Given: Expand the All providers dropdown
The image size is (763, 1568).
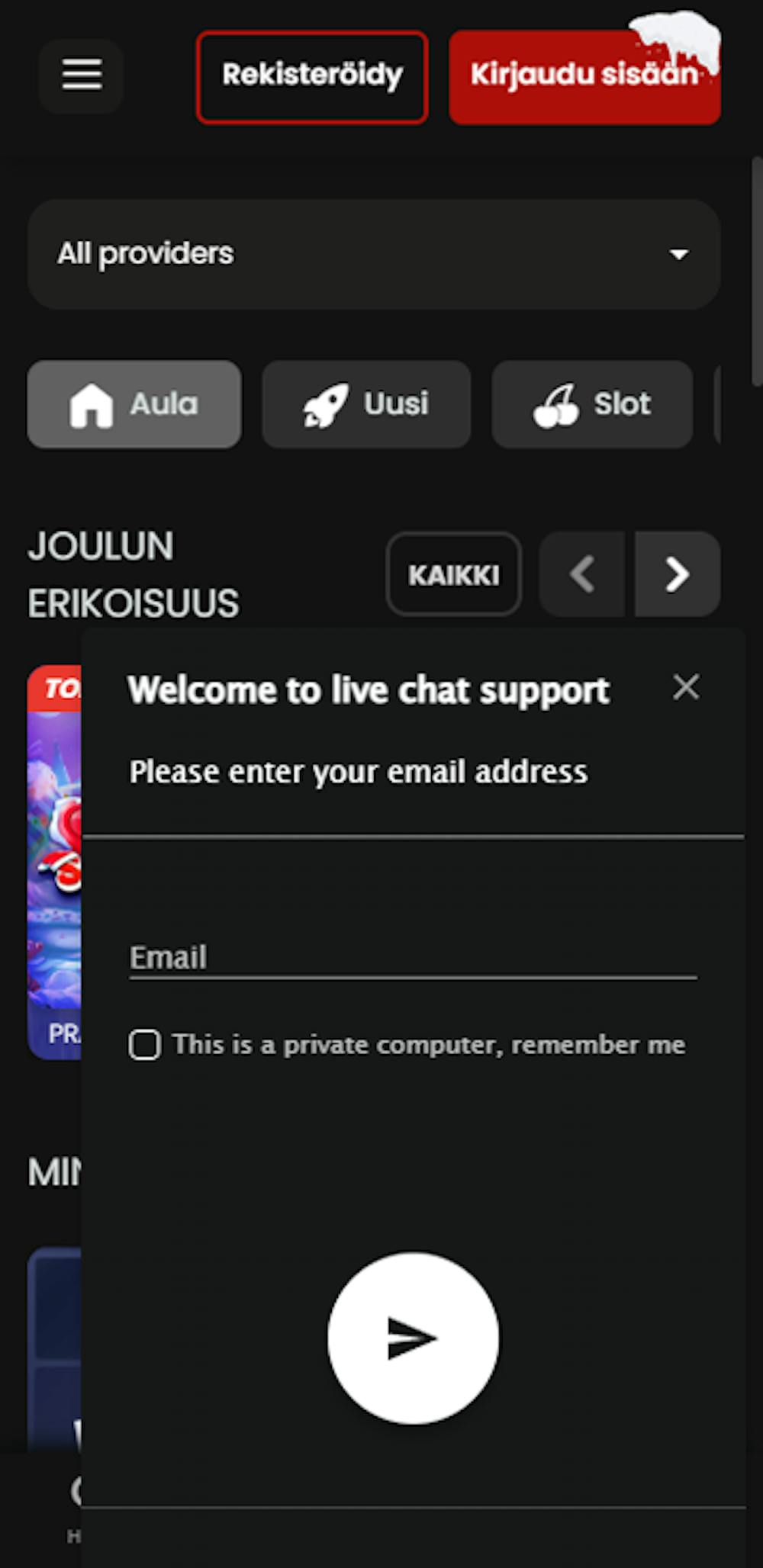Looking at the screenshot, I should coord(374,254).
